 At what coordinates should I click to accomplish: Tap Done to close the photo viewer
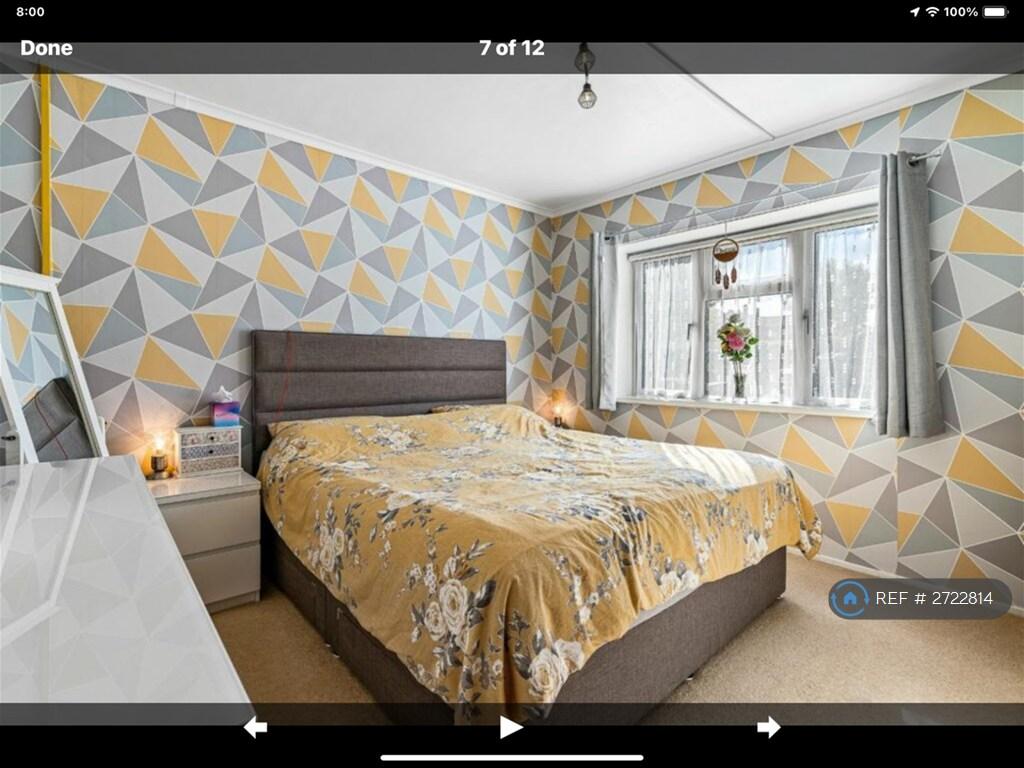pyautogui.click(x=47, y=48)
